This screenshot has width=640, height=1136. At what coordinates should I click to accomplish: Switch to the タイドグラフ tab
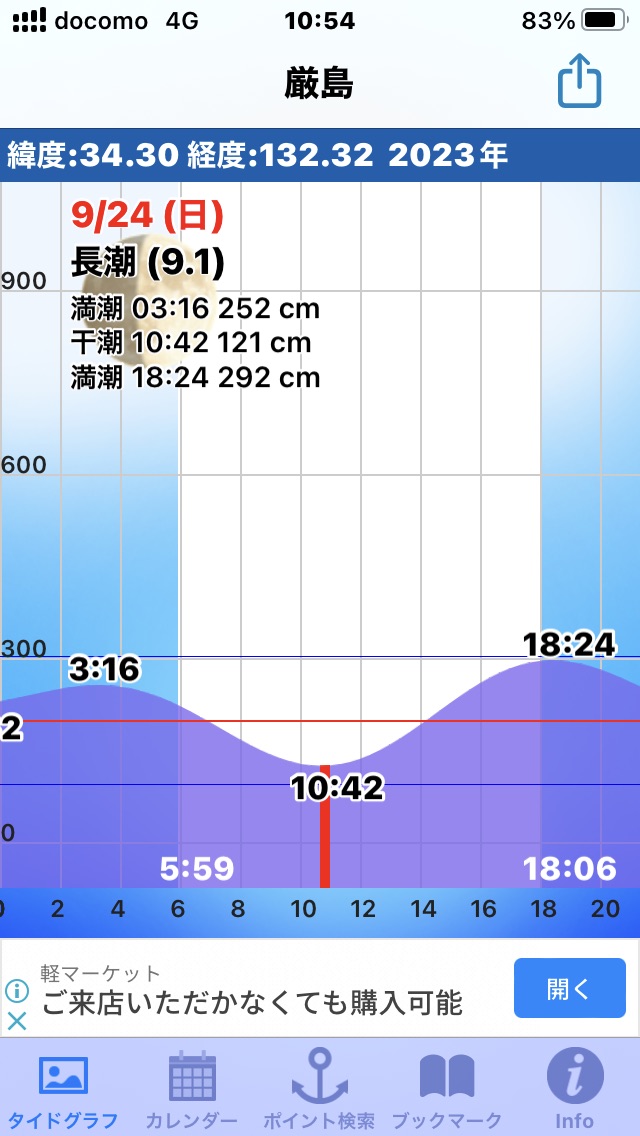[x=64, y=1090]
